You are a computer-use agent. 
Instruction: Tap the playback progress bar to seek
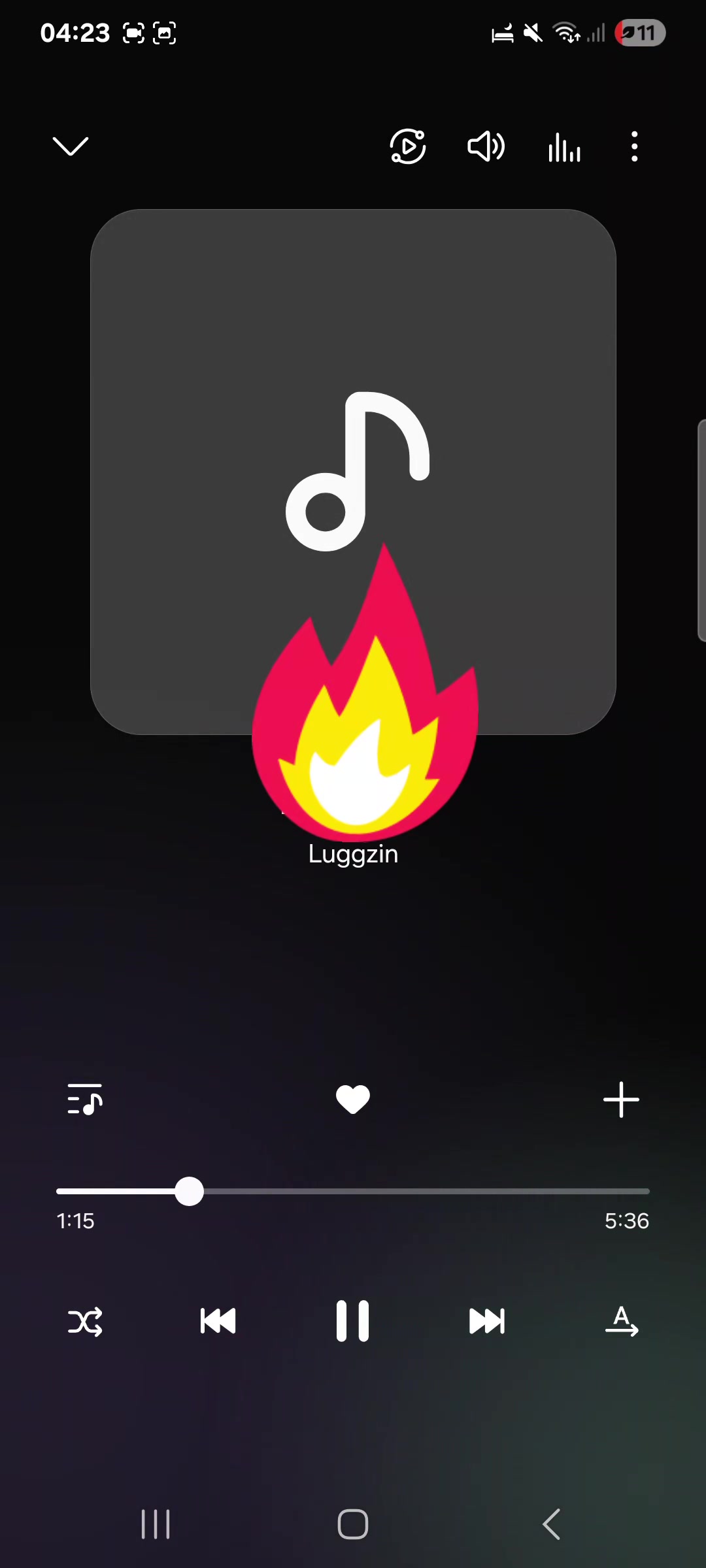pos(353,1192)
